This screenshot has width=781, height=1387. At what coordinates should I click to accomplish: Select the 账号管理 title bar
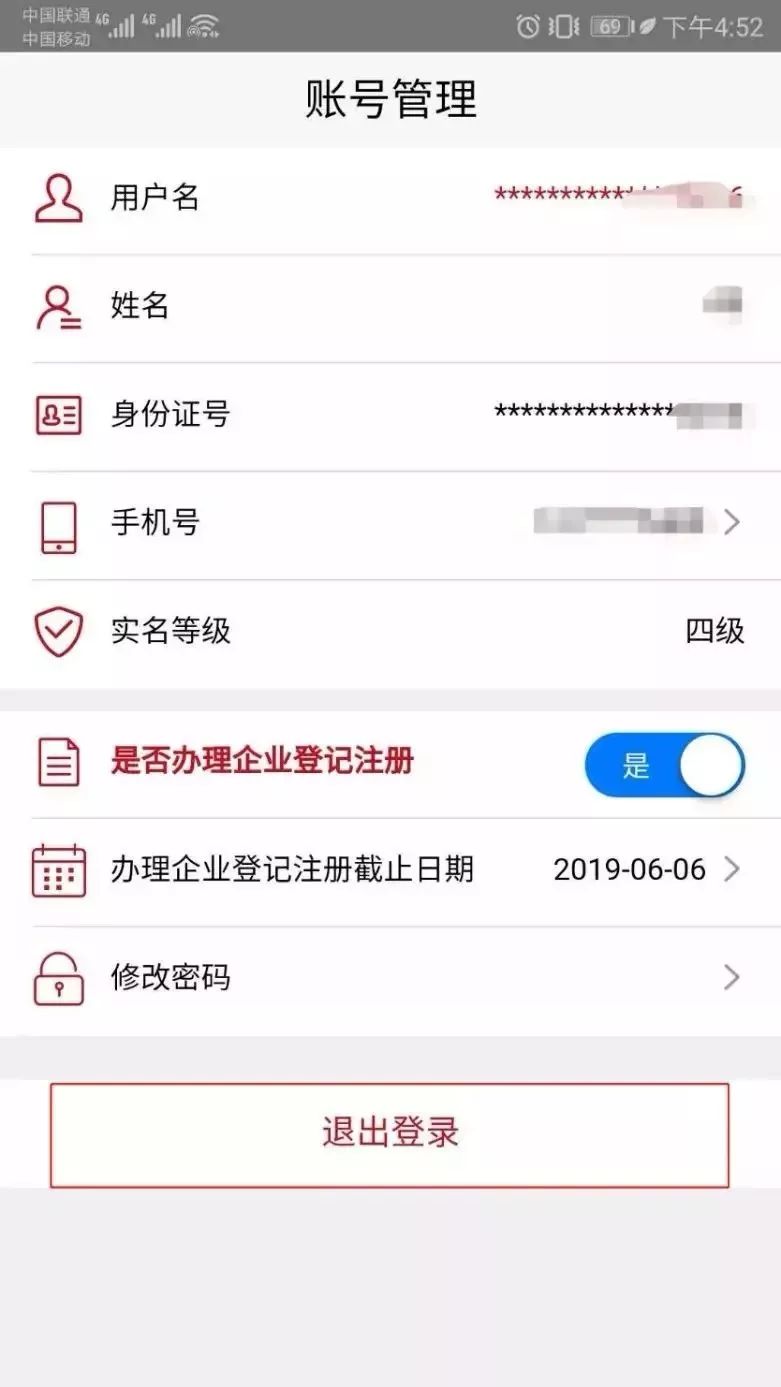coord(390,99)
